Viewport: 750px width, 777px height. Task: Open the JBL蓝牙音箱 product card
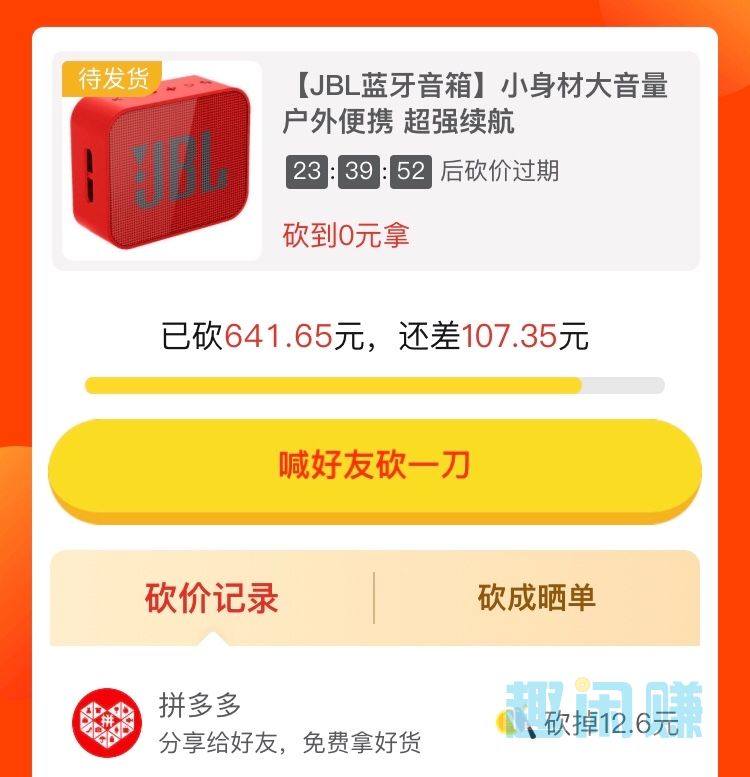375,161
